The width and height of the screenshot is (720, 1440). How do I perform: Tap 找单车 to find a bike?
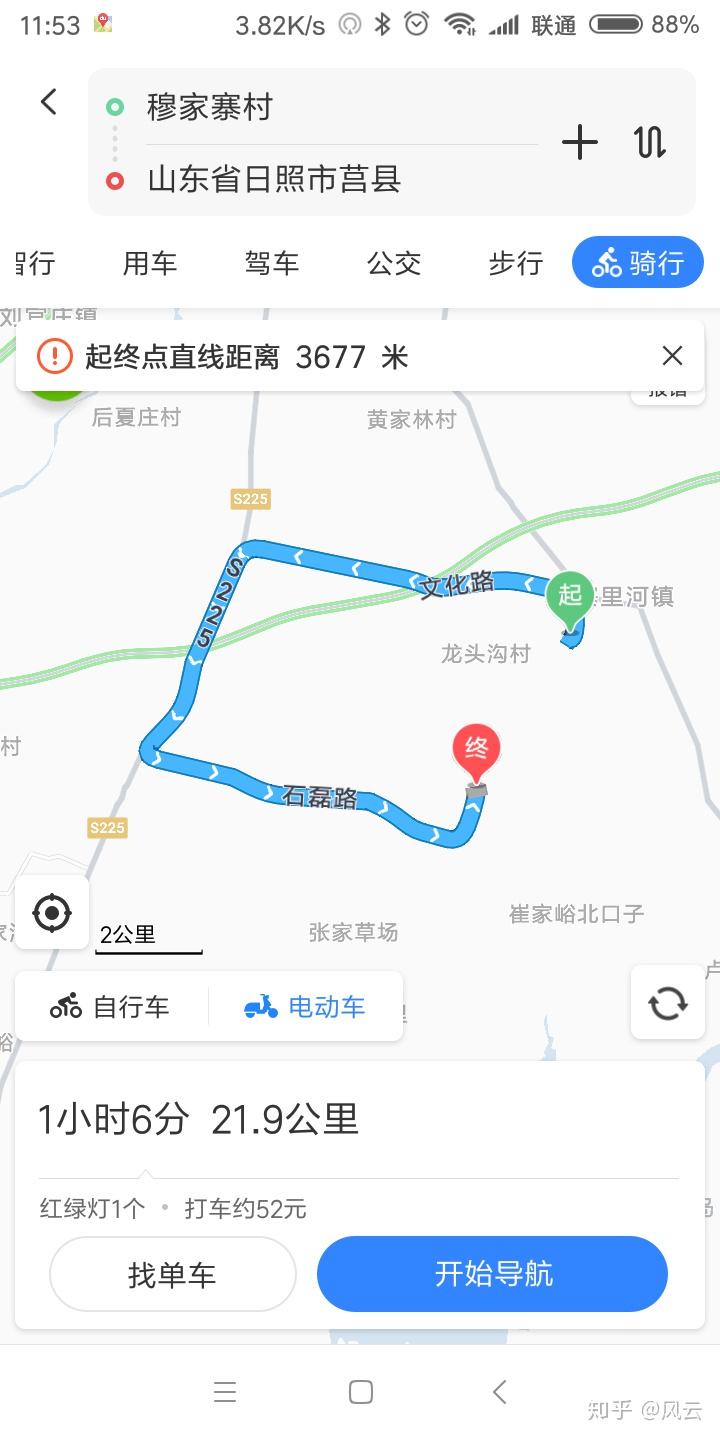pyautogui.click(x=172, y=1274)
